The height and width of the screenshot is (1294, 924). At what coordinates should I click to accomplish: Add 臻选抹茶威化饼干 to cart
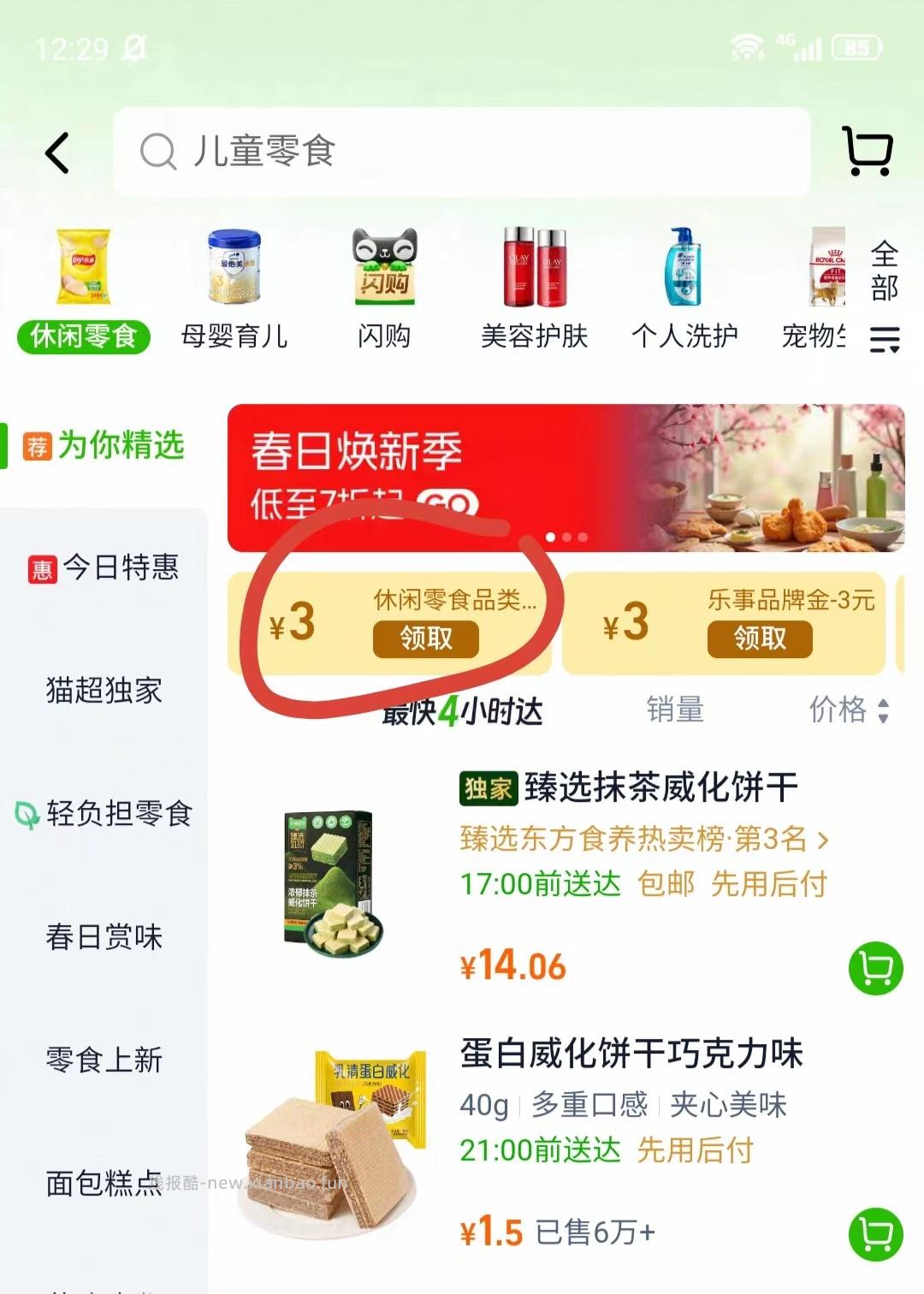click(875, 968)
